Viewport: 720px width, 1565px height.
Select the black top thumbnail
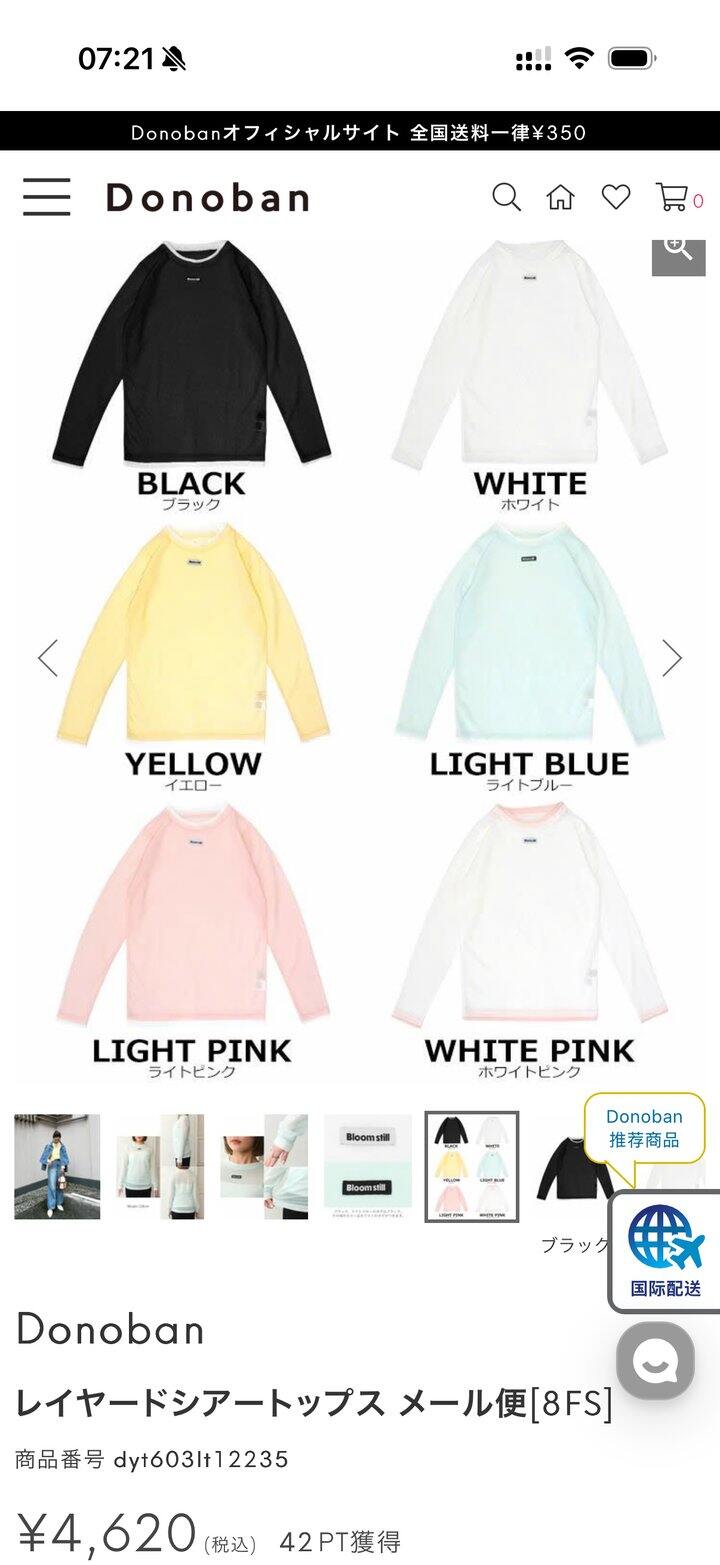575,1167
